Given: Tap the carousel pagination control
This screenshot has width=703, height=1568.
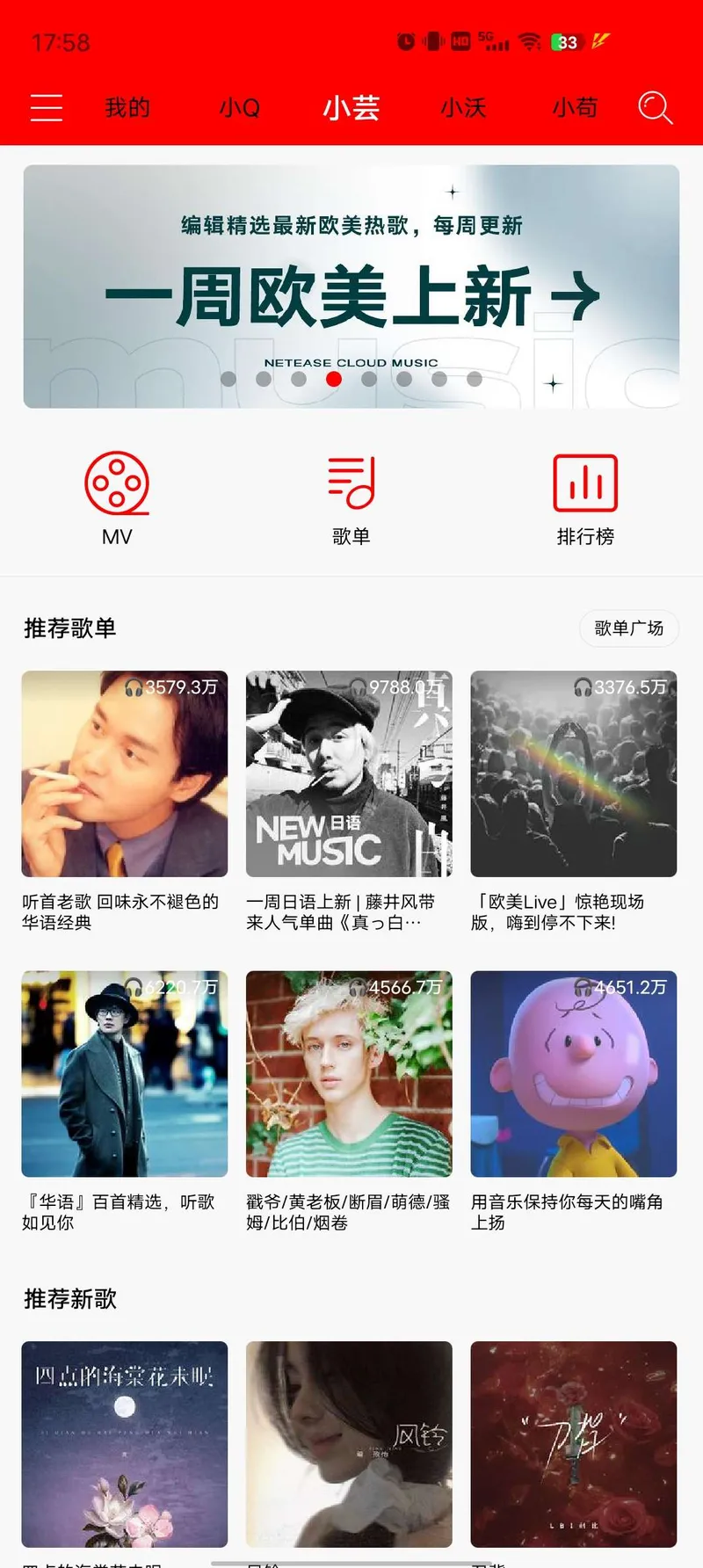Looking at the screenshot, I should click(351, 381).
